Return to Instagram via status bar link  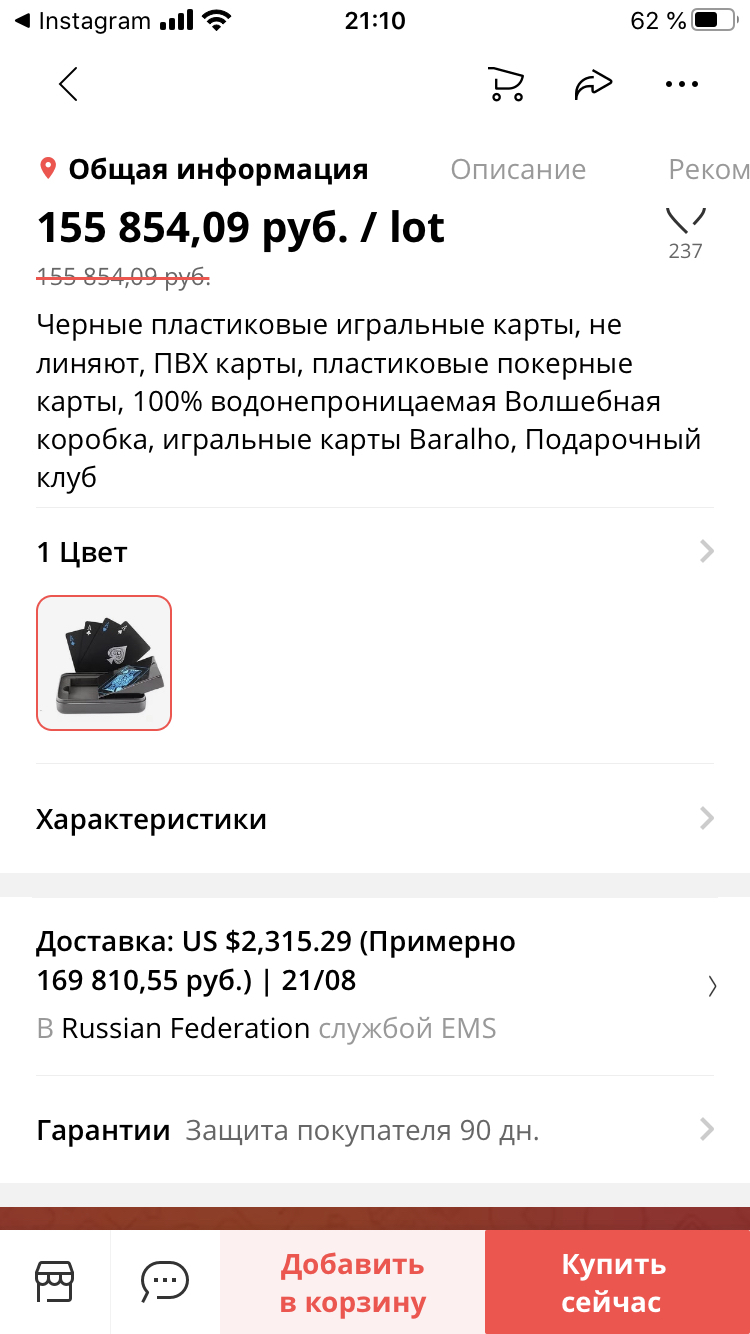(82, 21)
